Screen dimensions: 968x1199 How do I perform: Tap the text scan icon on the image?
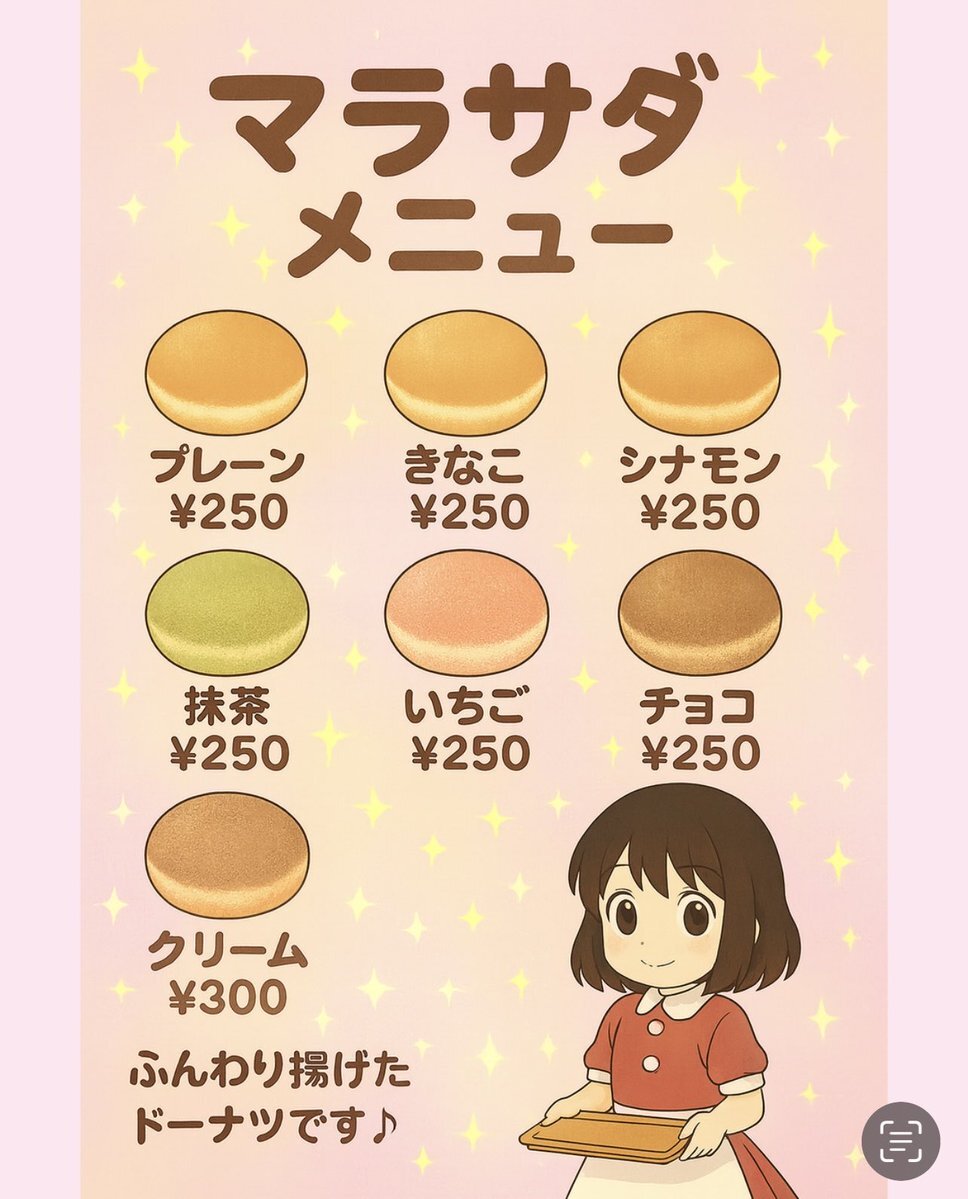click(x=900, y=1141)
